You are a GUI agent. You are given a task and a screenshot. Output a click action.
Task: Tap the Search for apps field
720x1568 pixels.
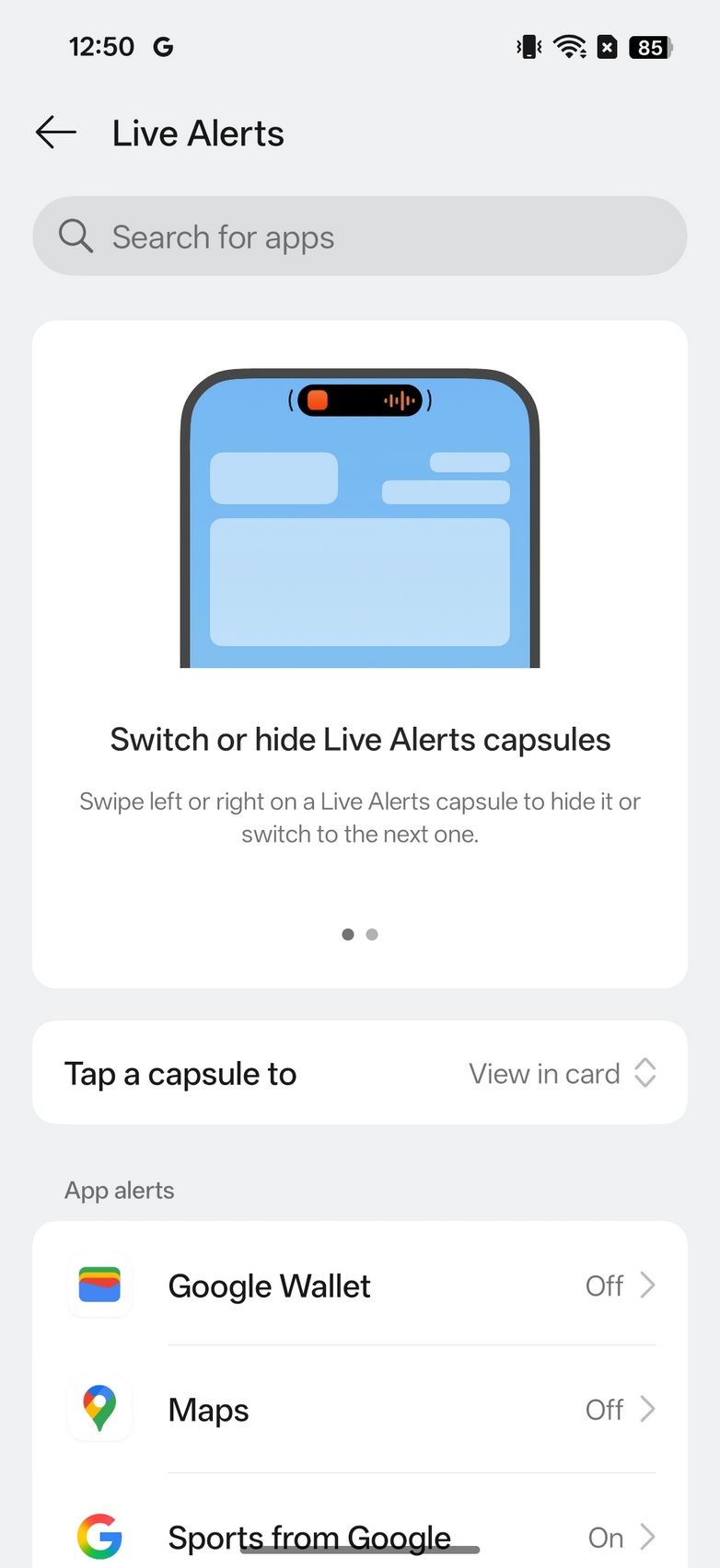(359, 236)
